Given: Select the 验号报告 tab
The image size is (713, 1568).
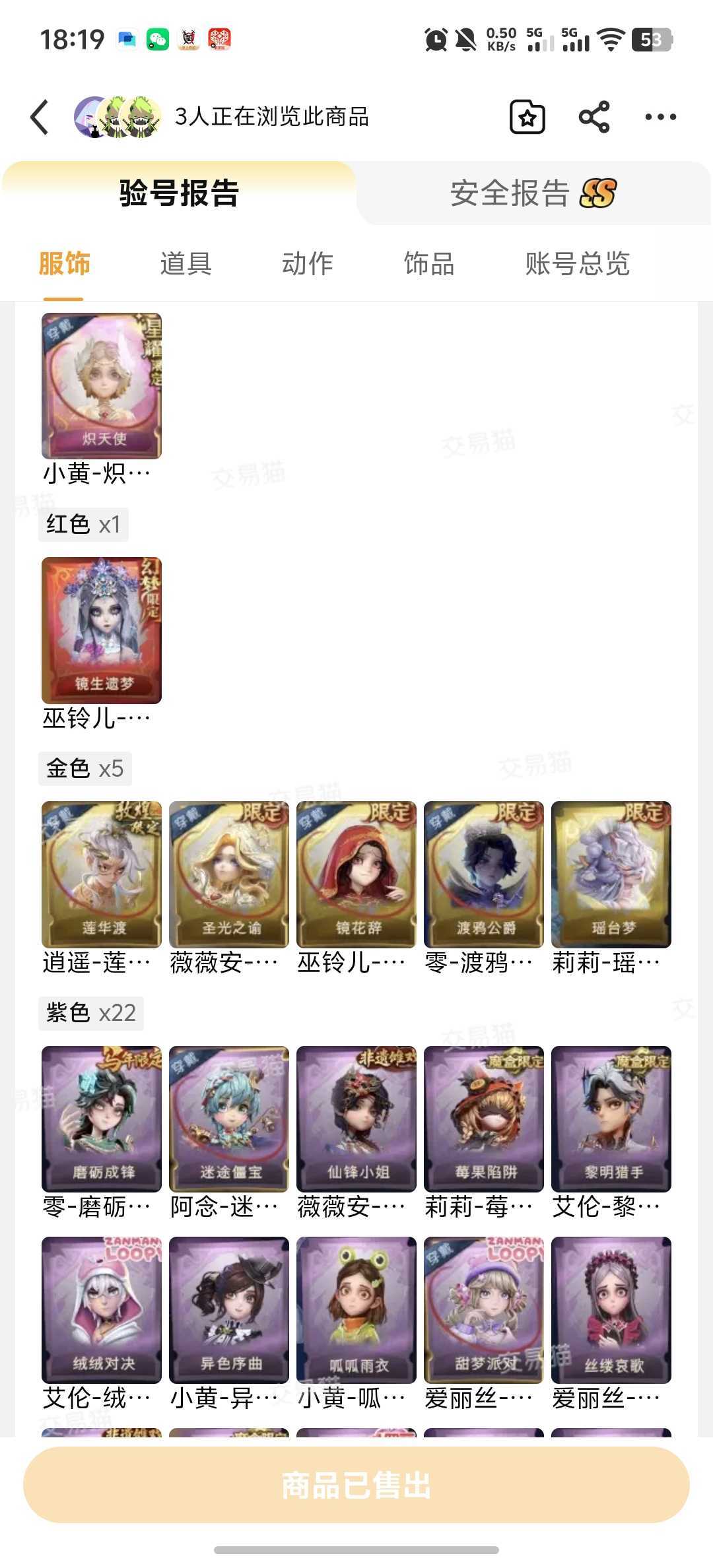Looking at the screenshot, I should 179,193.
